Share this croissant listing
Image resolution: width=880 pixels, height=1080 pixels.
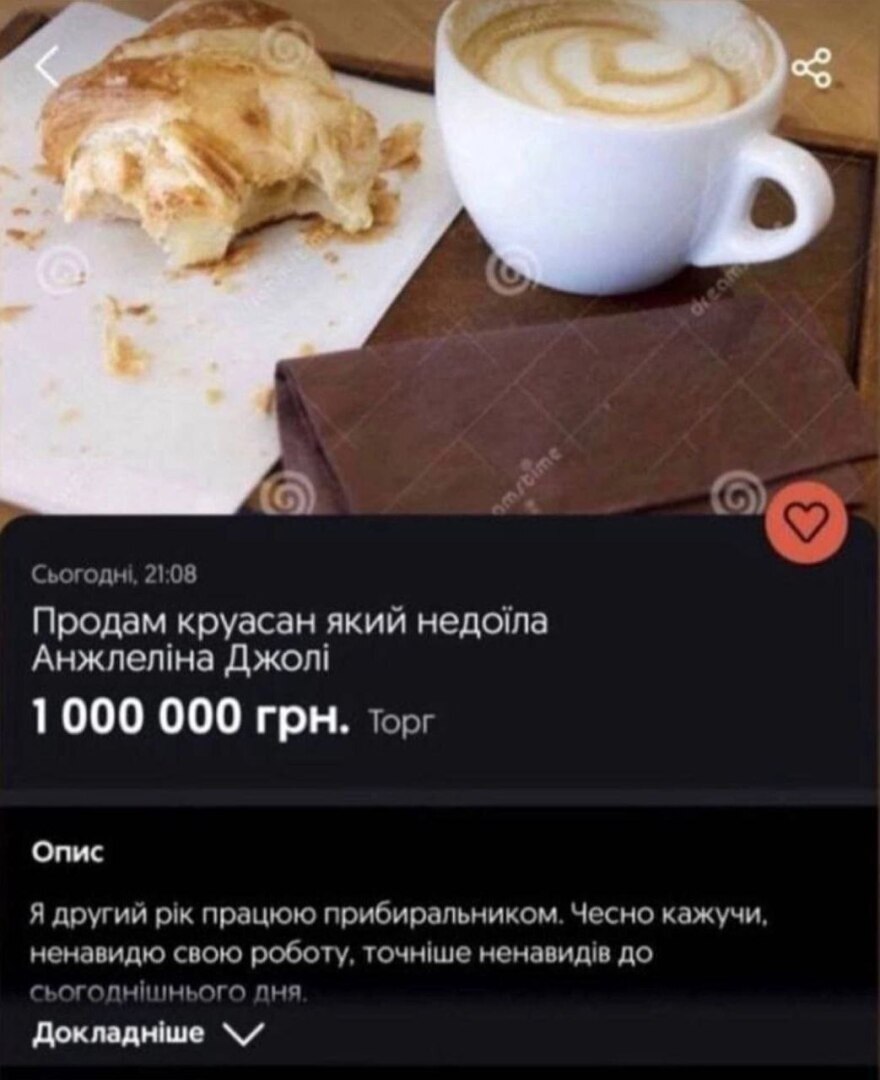point(810,69)
